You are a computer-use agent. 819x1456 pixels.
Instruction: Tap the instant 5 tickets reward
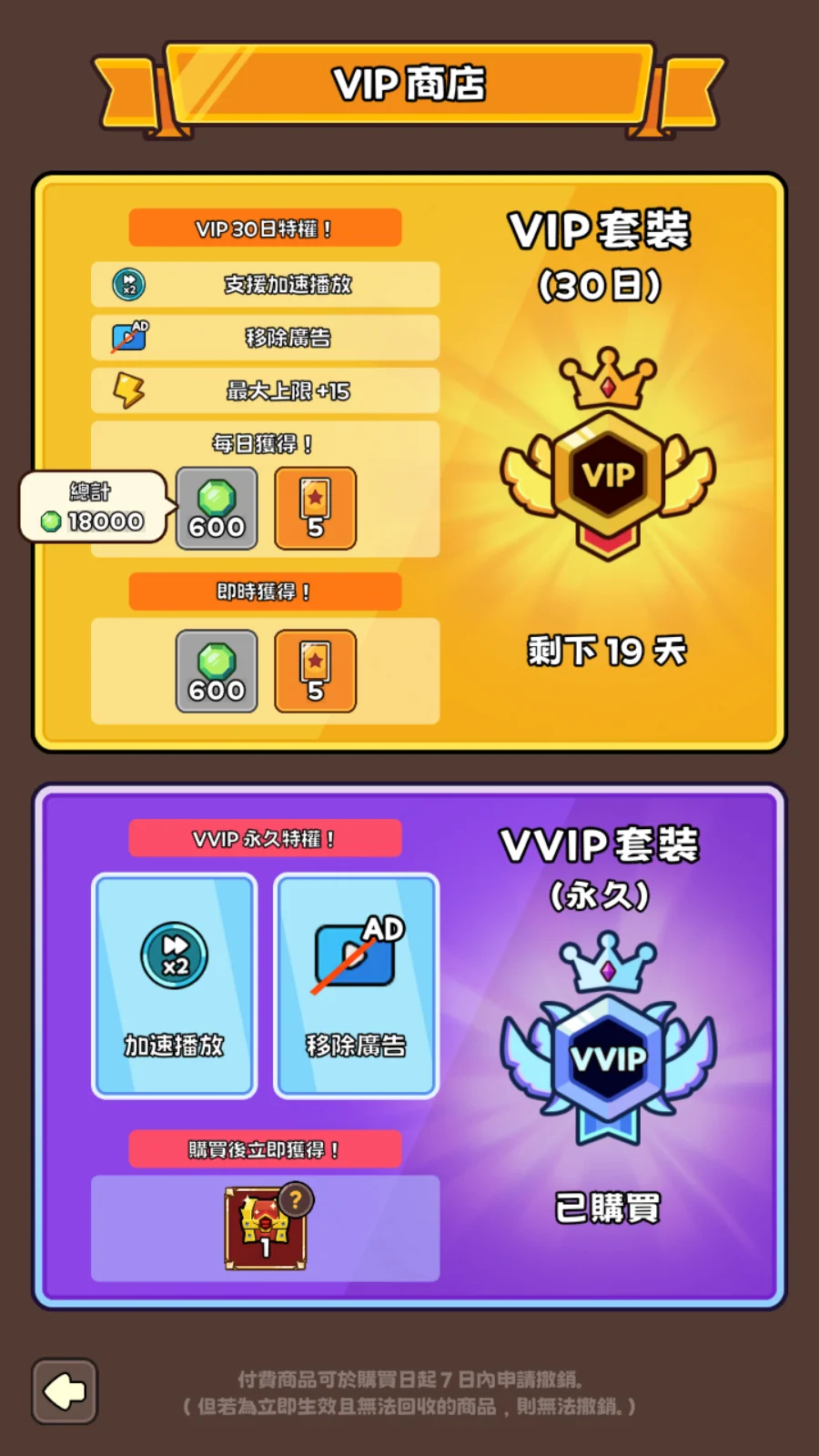315,672
